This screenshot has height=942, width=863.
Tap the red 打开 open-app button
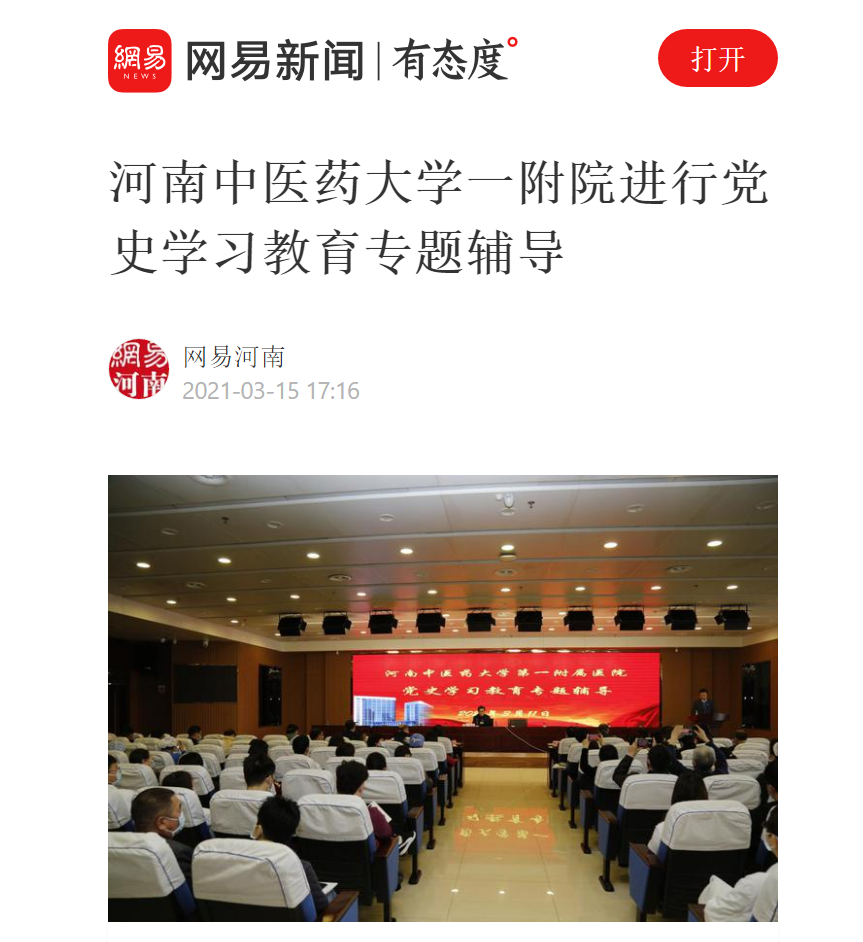click(717, 59)
